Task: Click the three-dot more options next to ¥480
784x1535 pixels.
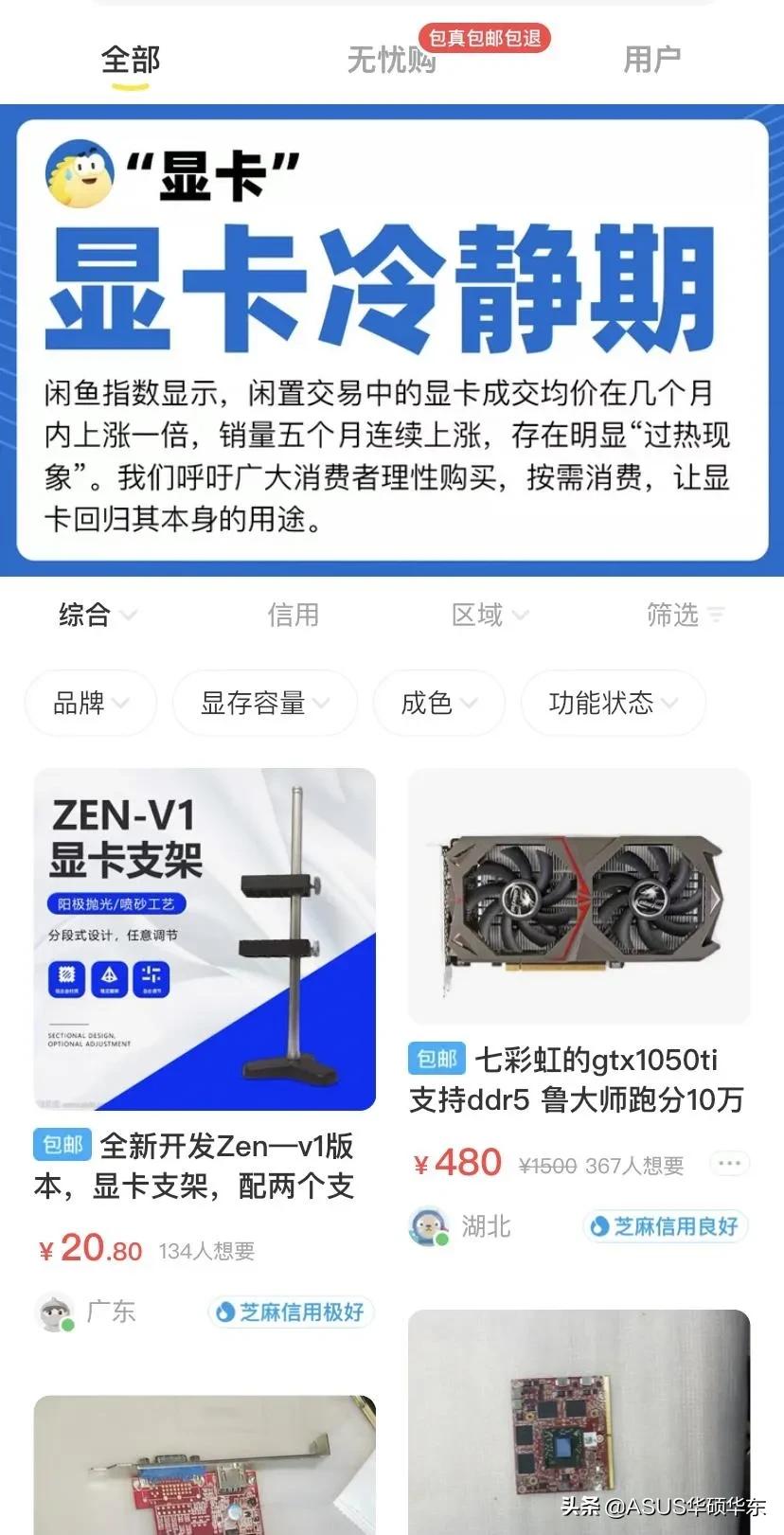Action: (x=729, y=1163)
